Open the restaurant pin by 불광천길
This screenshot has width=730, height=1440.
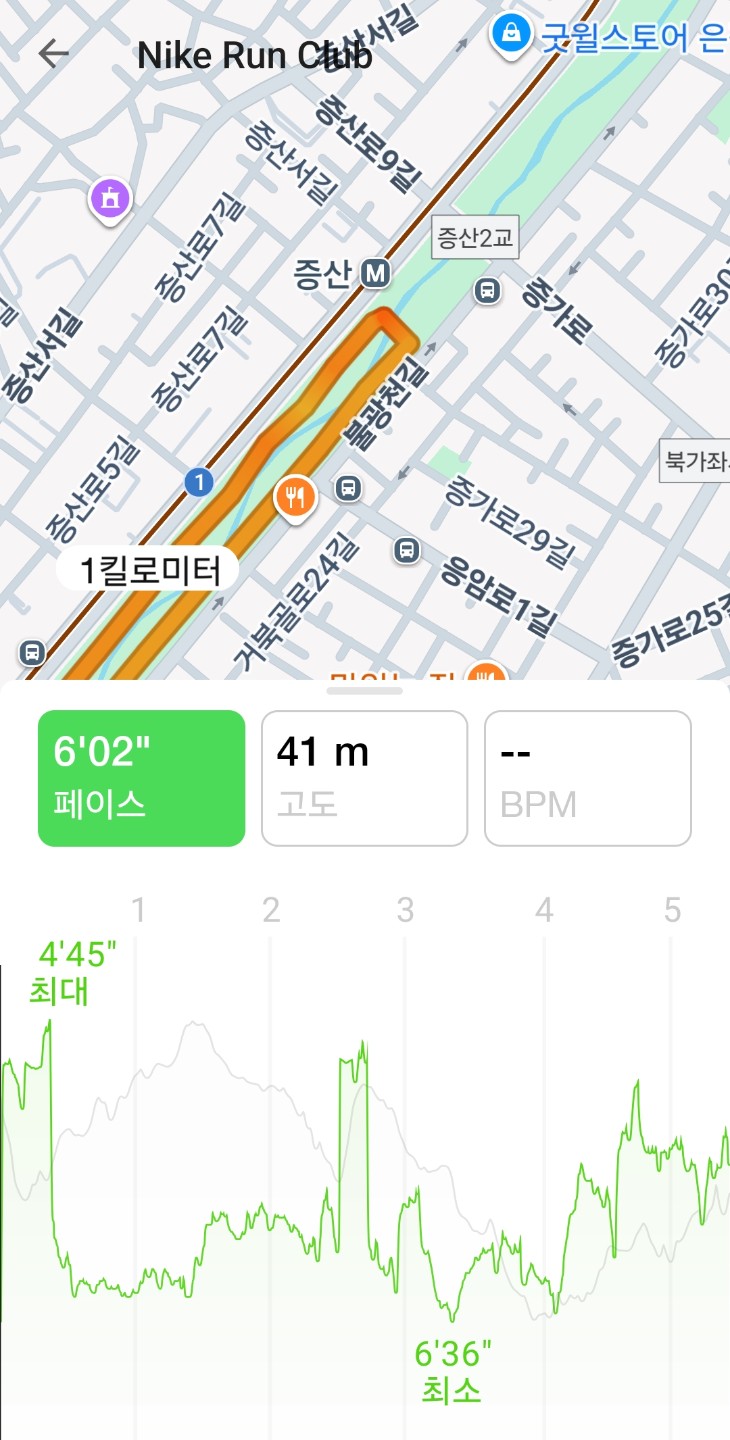pyautogui.click(x=295, y=496)
